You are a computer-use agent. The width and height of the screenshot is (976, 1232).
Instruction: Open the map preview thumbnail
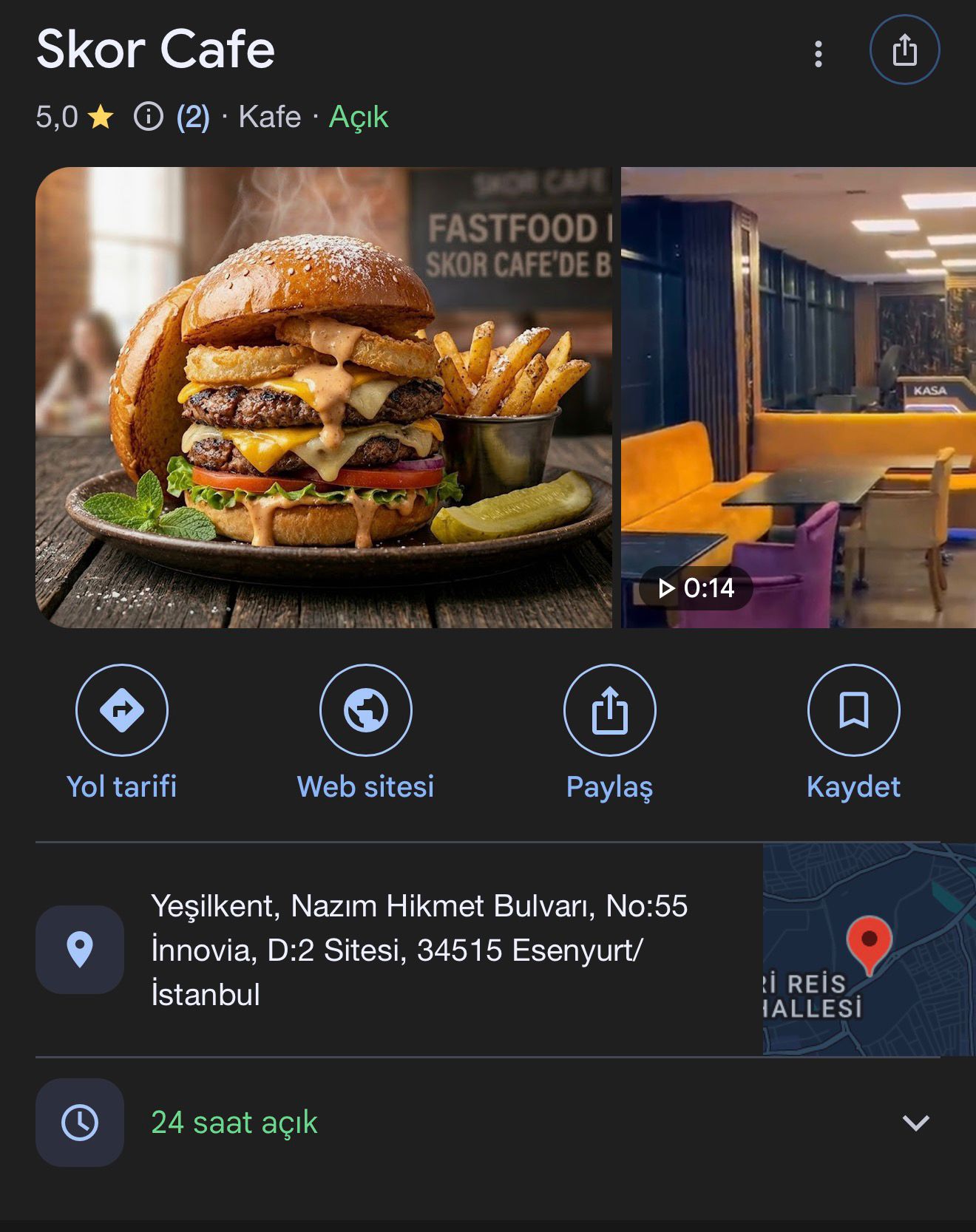(869, 950)
